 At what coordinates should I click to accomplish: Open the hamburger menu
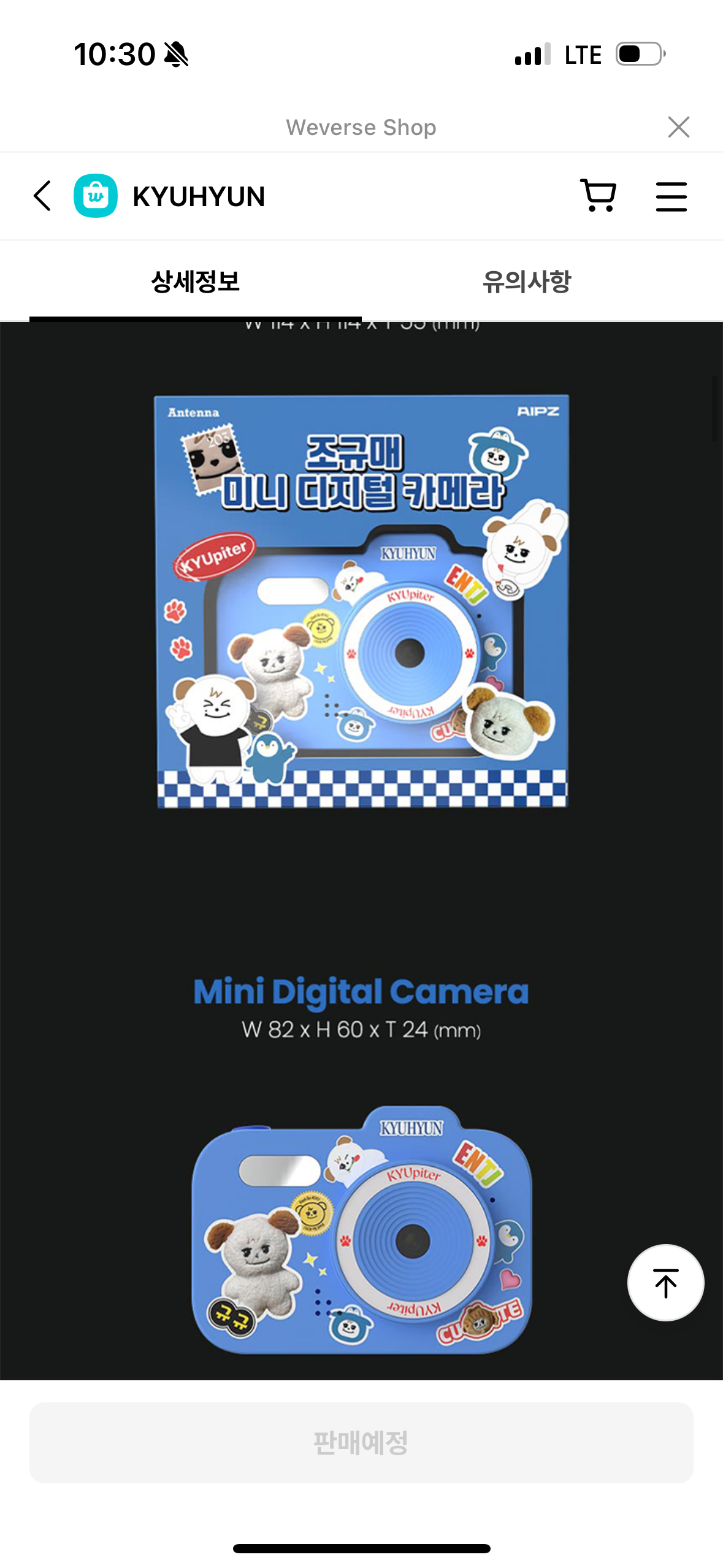click(x=671, y=196)
